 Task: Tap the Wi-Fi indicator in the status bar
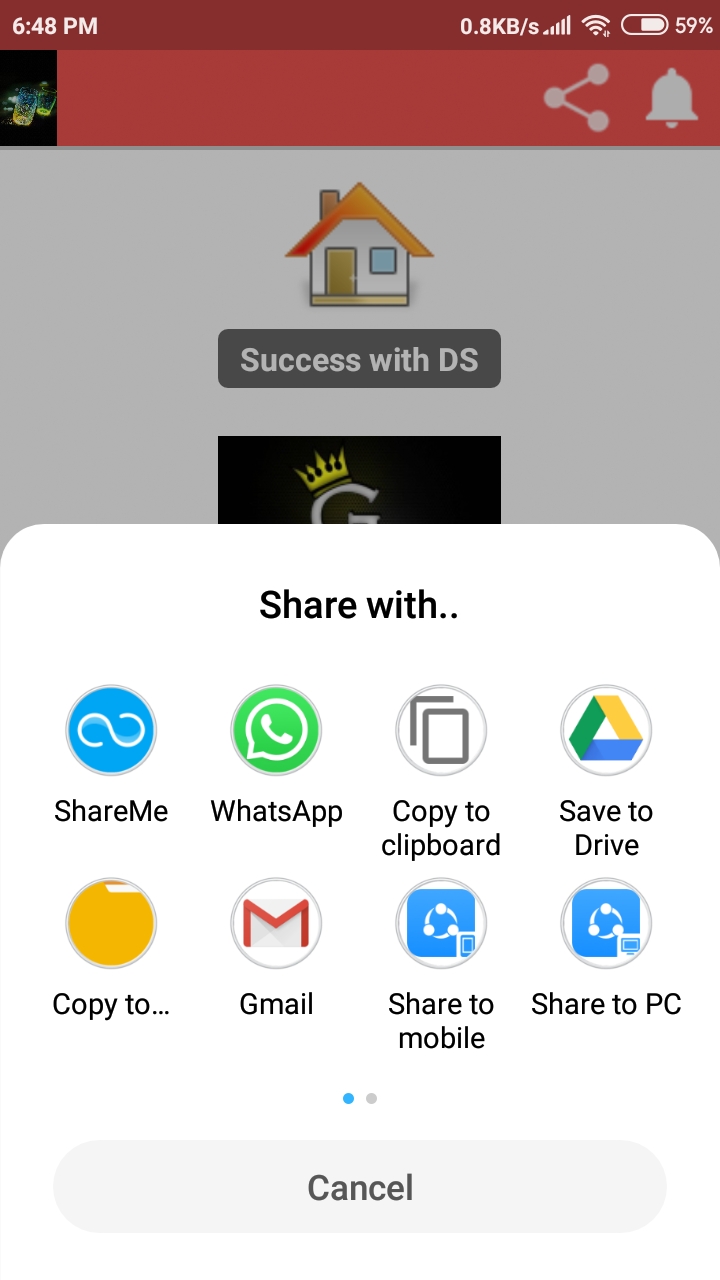(597, 26)
